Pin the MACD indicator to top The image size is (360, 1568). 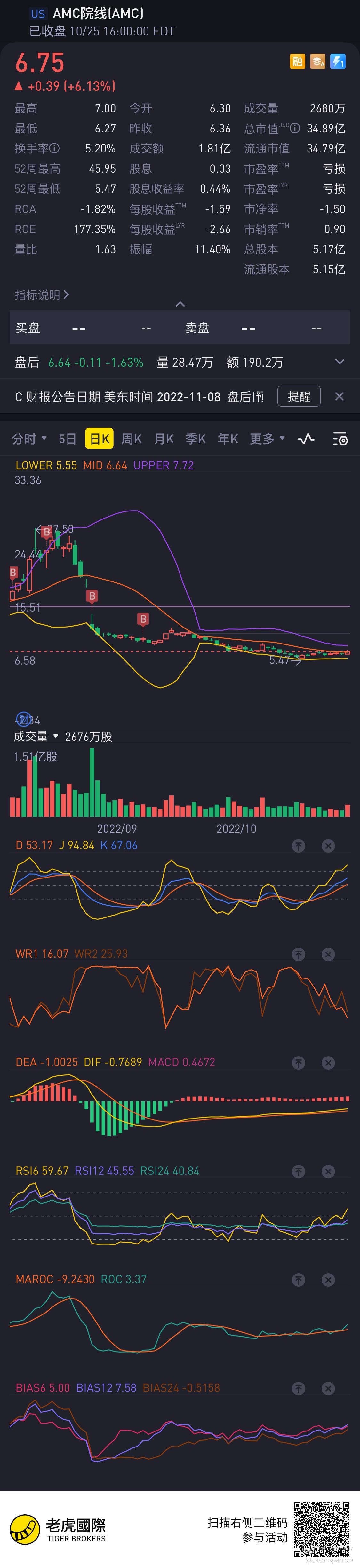tap(298, 1062)
